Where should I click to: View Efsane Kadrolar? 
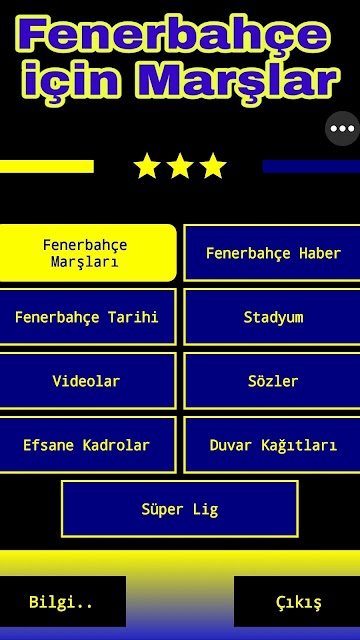88,445
